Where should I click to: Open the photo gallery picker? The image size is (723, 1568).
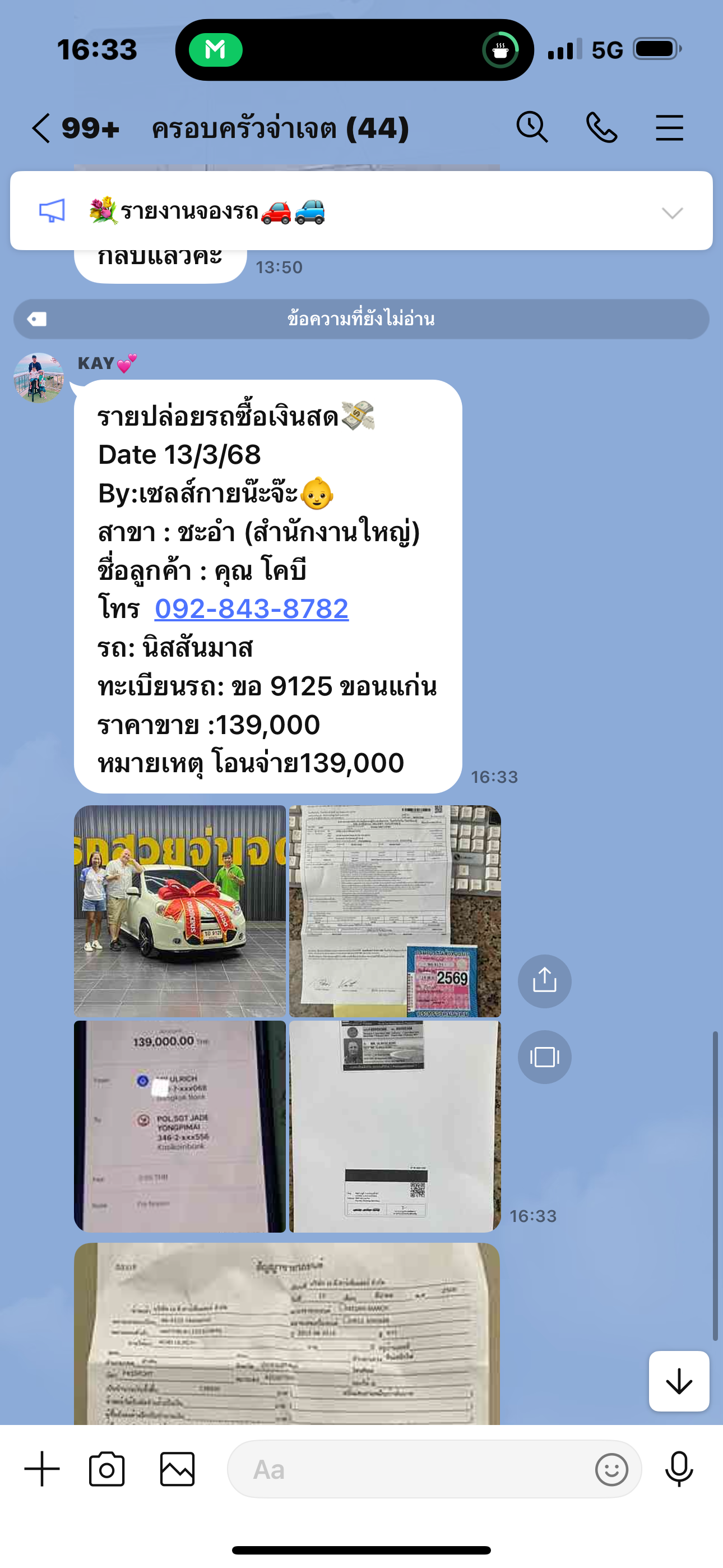click(x=177, y=1469)
